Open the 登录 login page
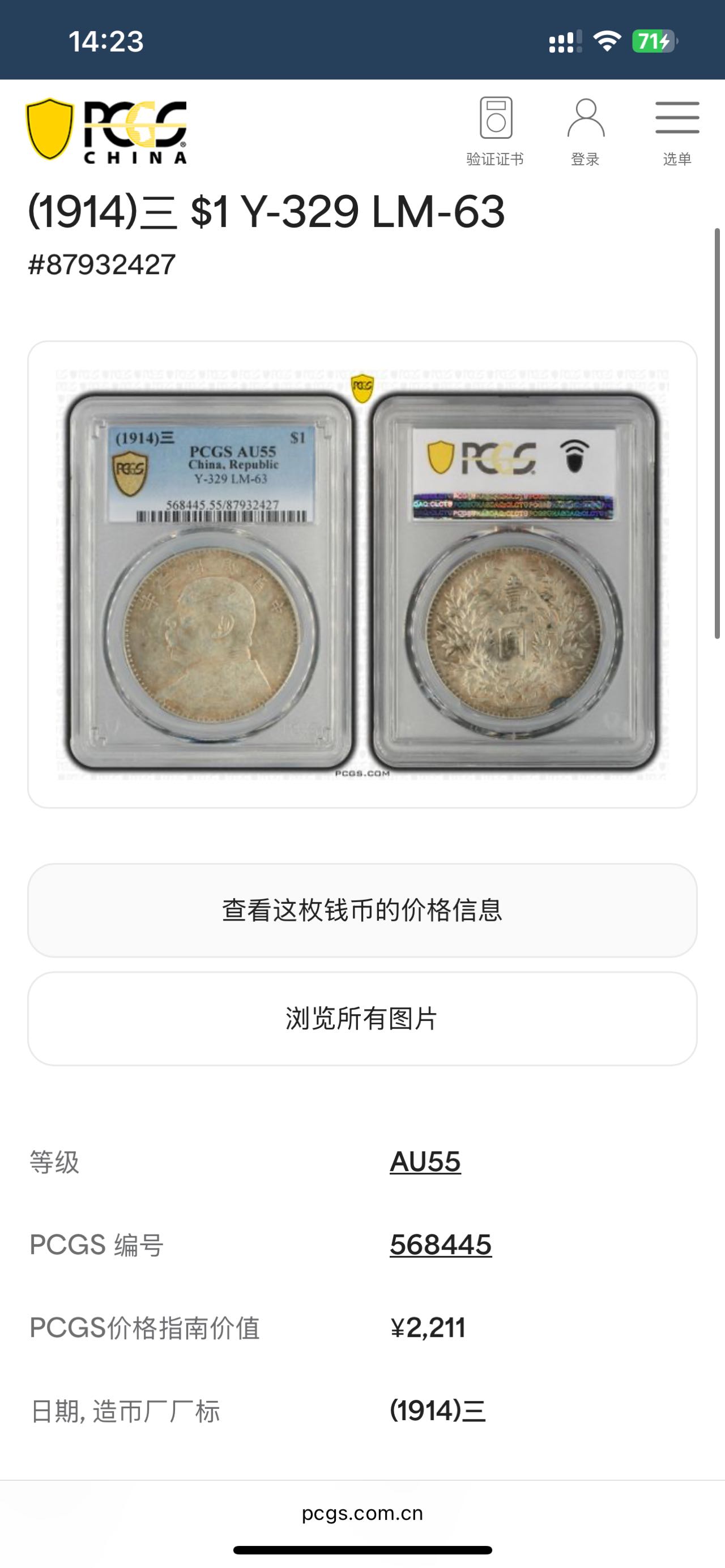Viewport: 725px width, 1568px height. point(585,131)
